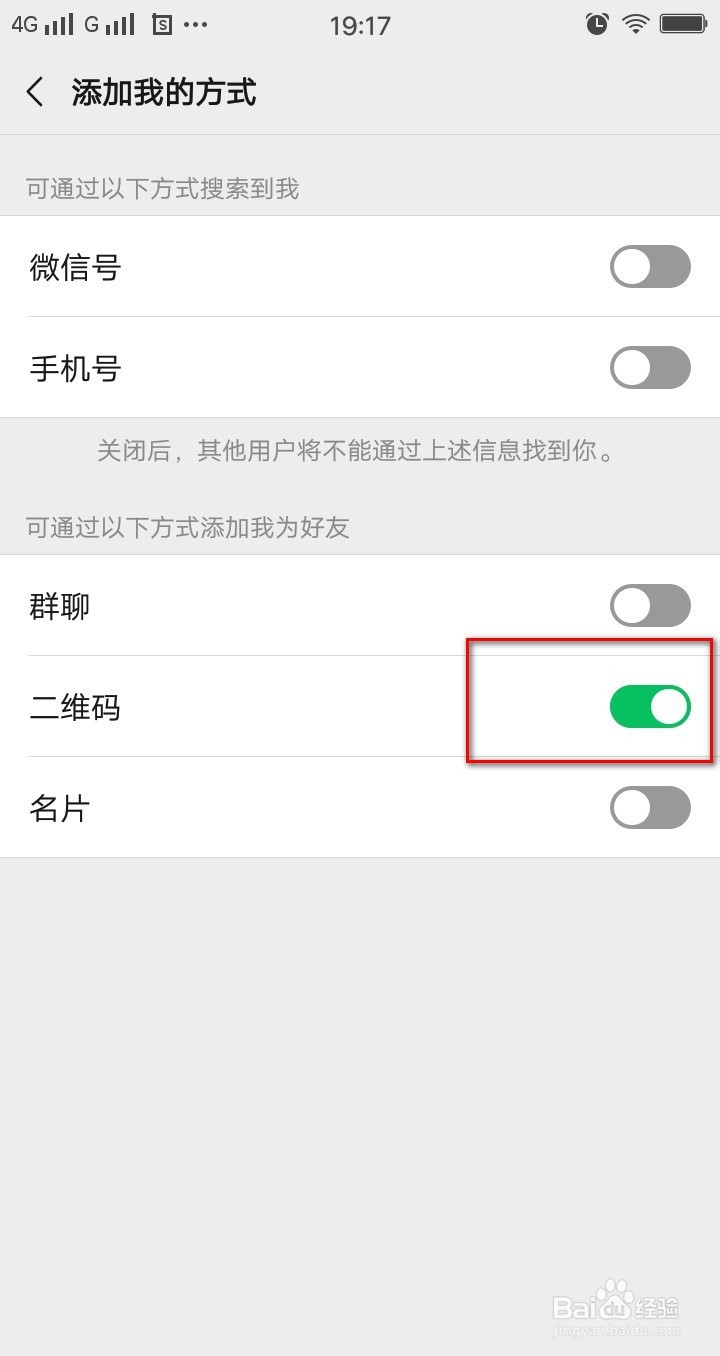Enable search by 手机号 toggle
The height and width of the screenshot is (1356, 720).
(x=650, y=368)
